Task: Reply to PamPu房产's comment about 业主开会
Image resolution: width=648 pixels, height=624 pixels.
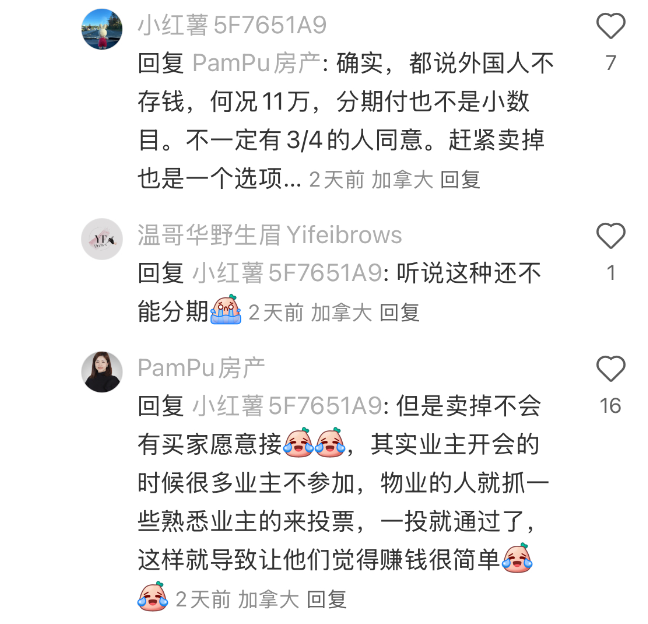Action: [x=326, y=600]
